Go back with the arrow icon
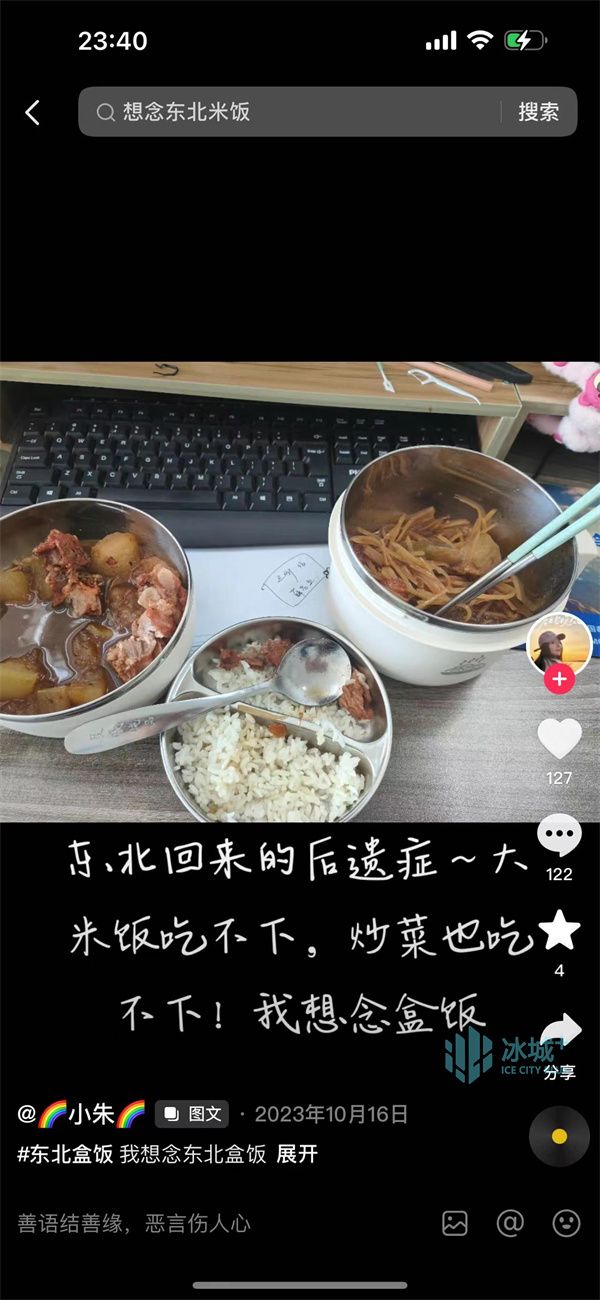Image resolution: width=600 pixels, height=1300 pixels. (32, 112)
